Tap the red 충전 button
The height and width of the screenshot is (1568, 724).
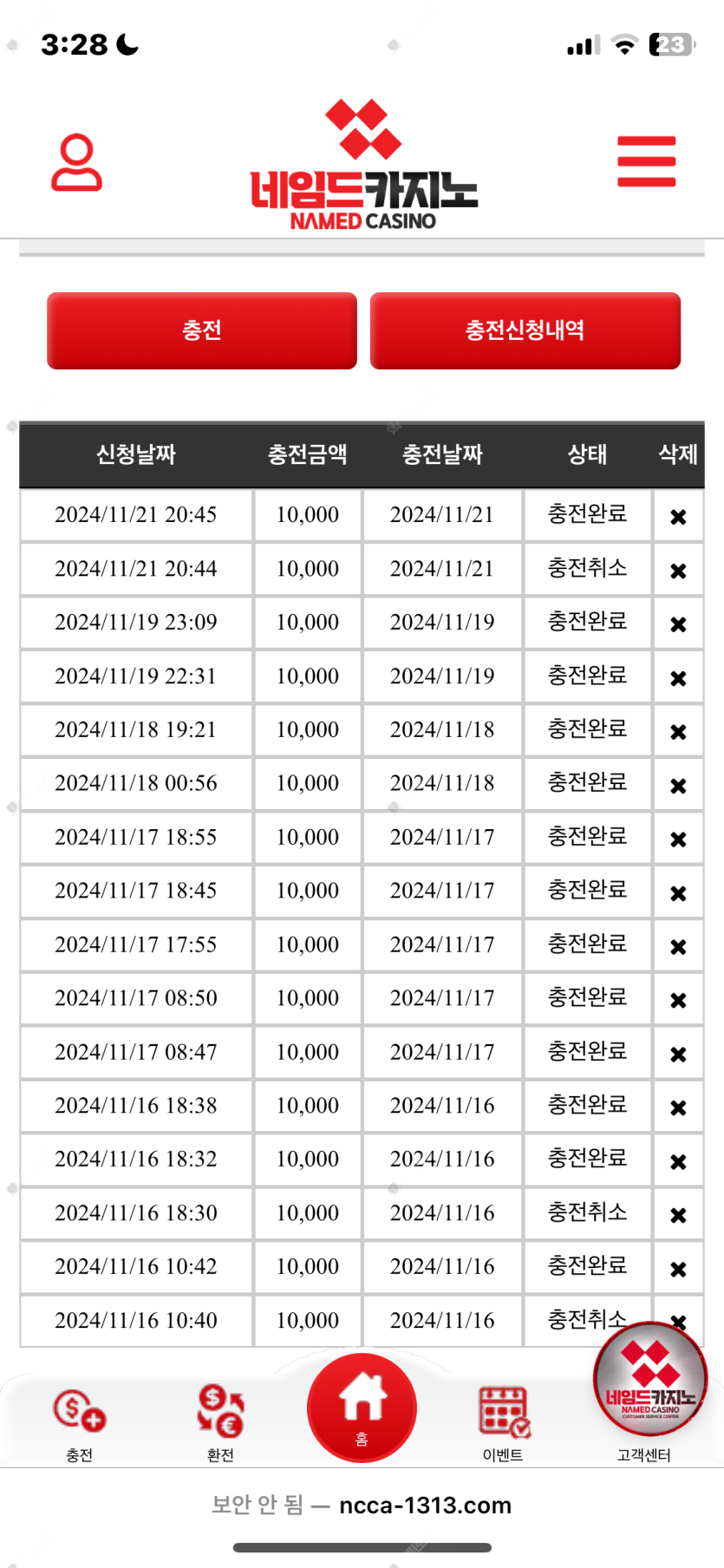click(202, 330)
